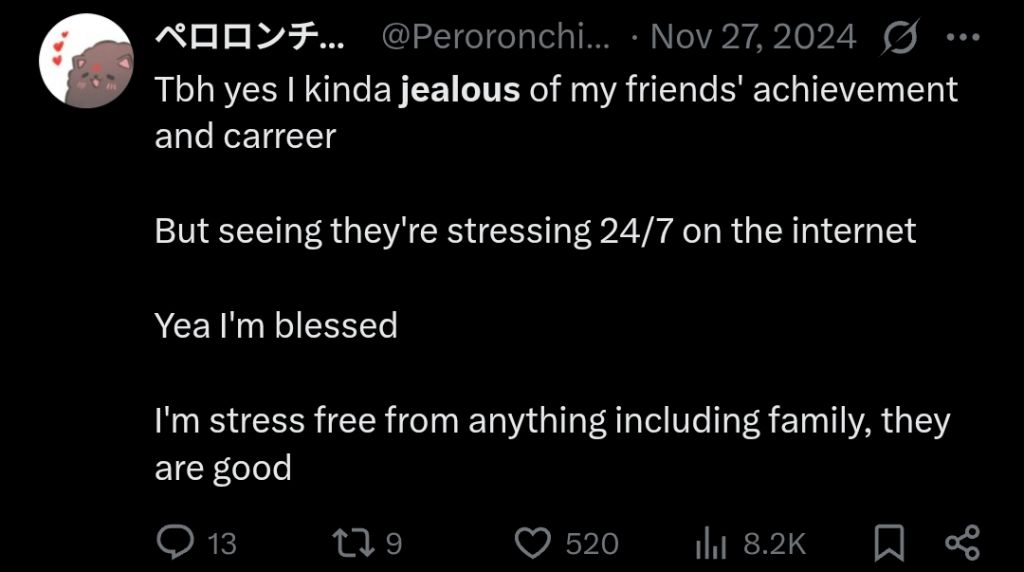The width and height of the screenshot is (1024, 572).
Task: Open the @Peroronchi handle link
Action: pyautogui.click(x=495, y=38)
